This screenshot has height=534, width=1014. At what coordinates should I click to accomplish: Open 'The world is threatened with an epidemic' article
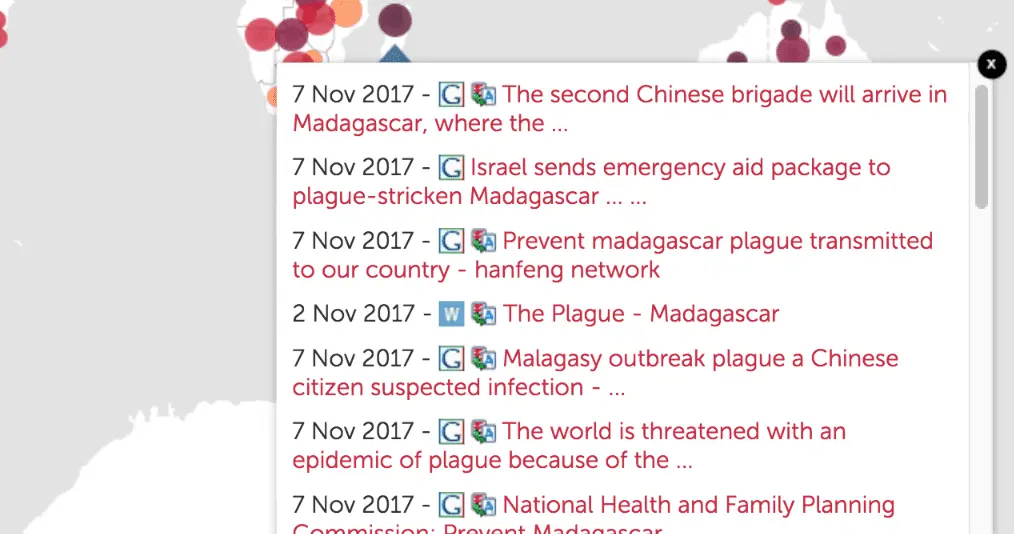tap(673, 432)
